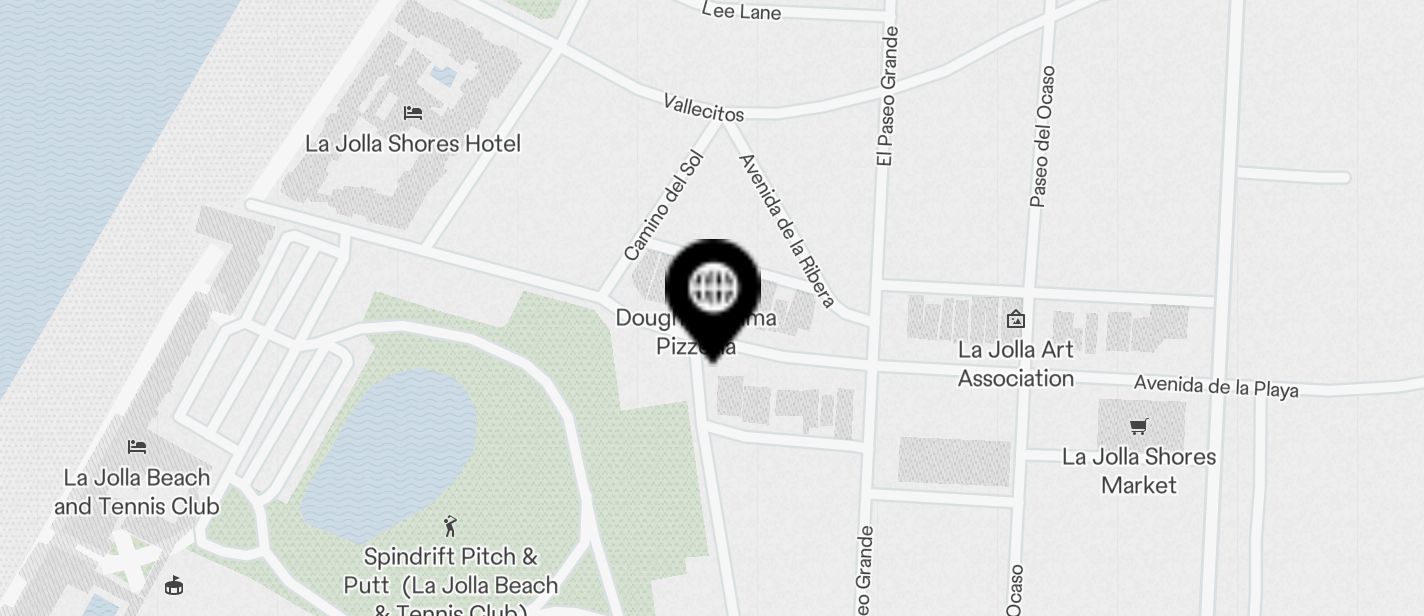This screenshot has width=1424, height=616.
Task: Open La Jolla Beach and Tennis Club marker
Action: [x=137, y=447]
